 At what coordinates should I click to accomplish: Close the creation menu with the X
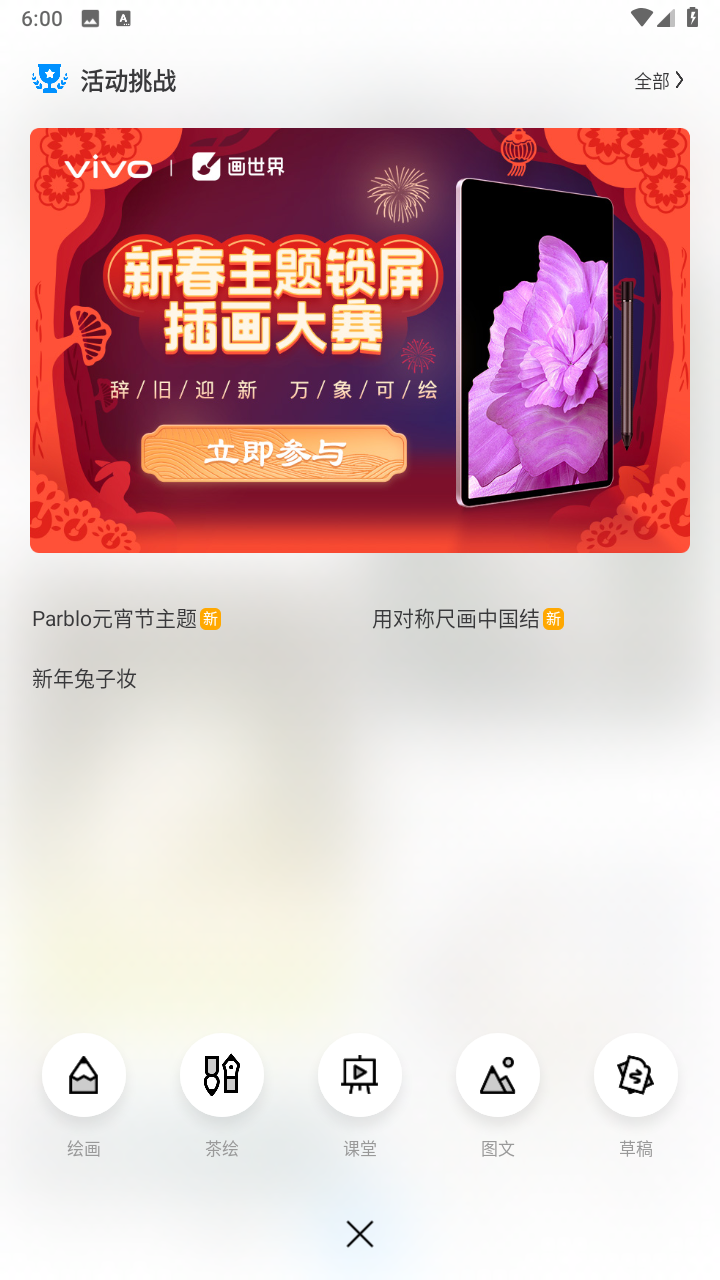[x=360, y=1234]
